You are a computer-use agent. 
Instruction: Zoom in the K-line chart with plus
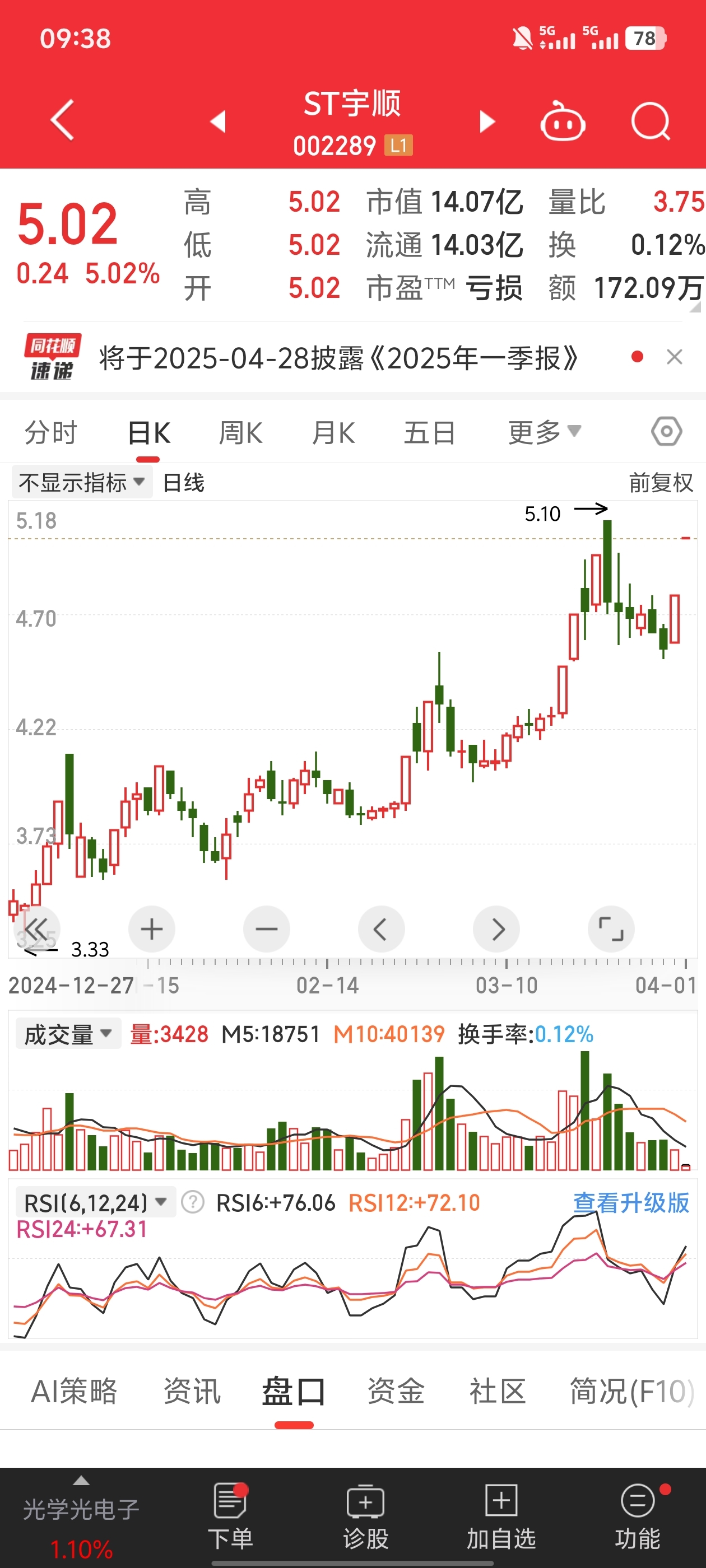click(x=152, y=929)
